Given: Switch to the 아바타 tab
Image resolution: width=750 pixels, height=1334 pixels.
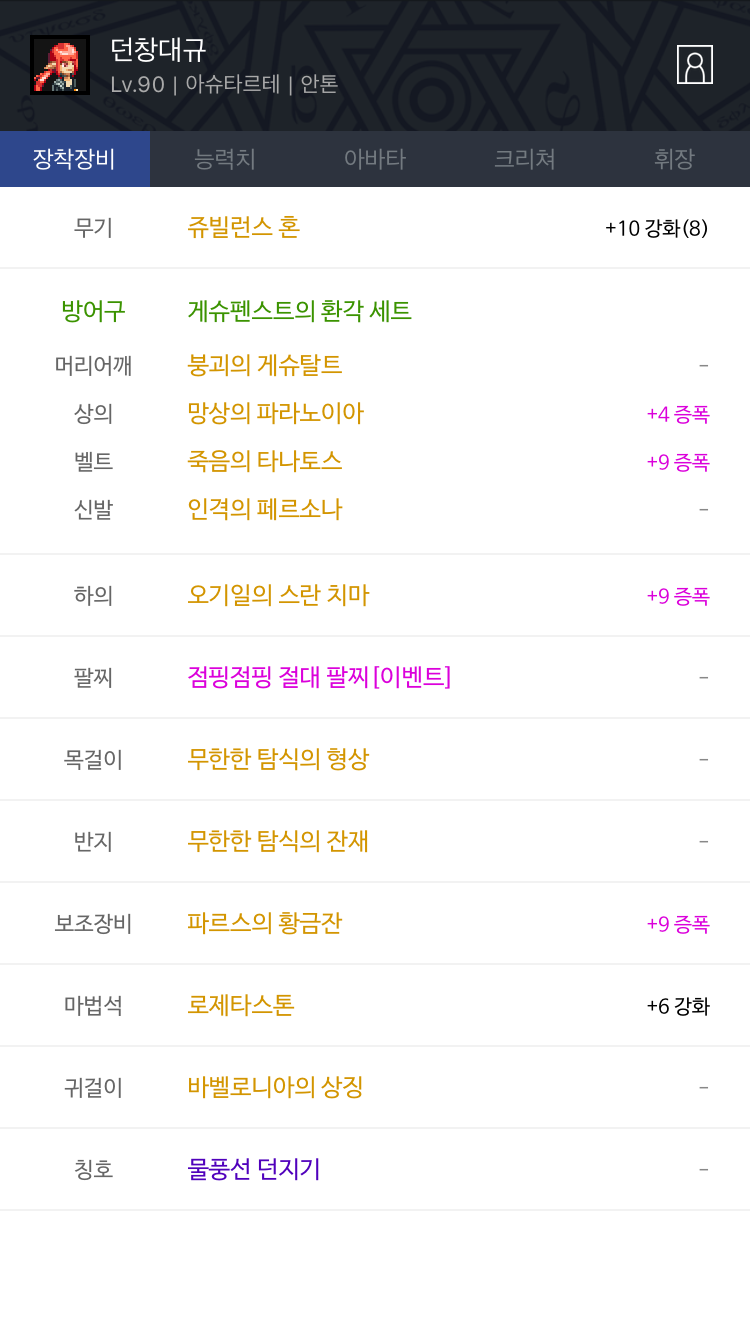Looking at the screenshot, I should [x=375, y=159].
